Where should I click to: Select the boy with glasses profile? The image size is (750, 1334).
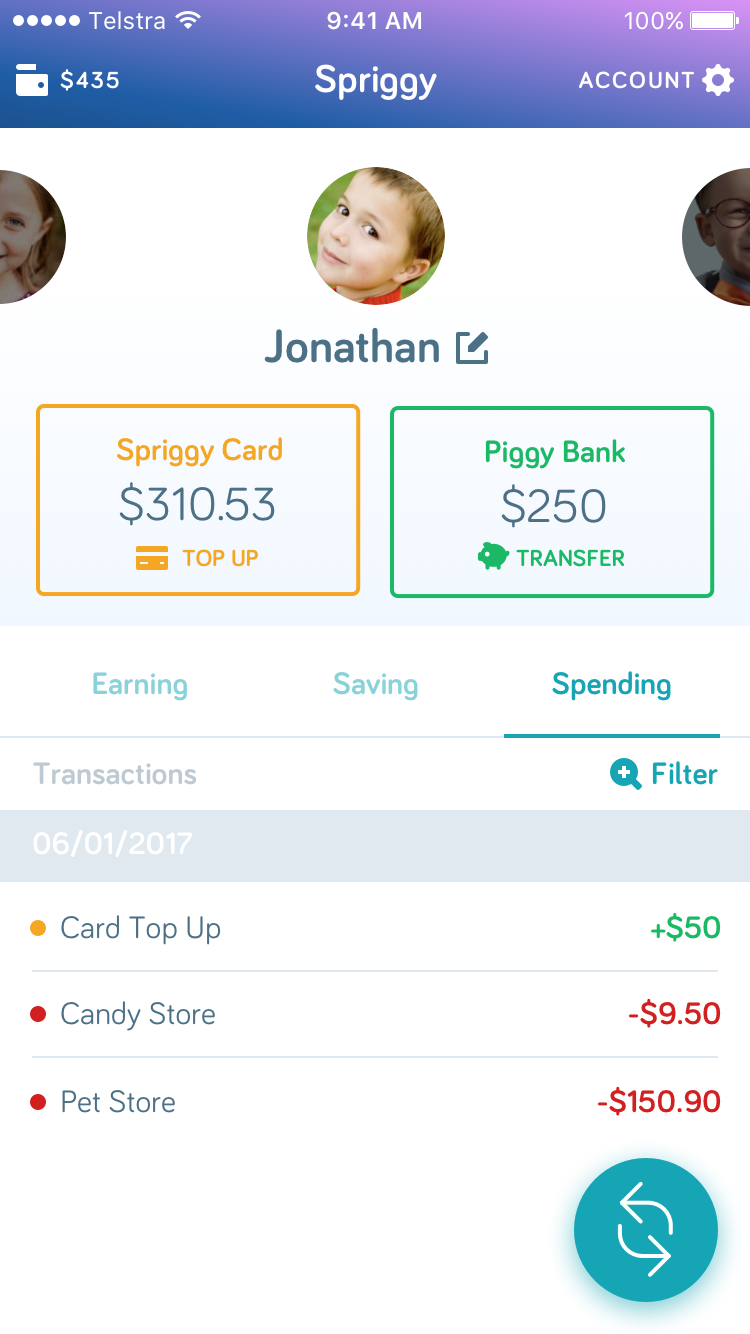click(x=718, y=237)
